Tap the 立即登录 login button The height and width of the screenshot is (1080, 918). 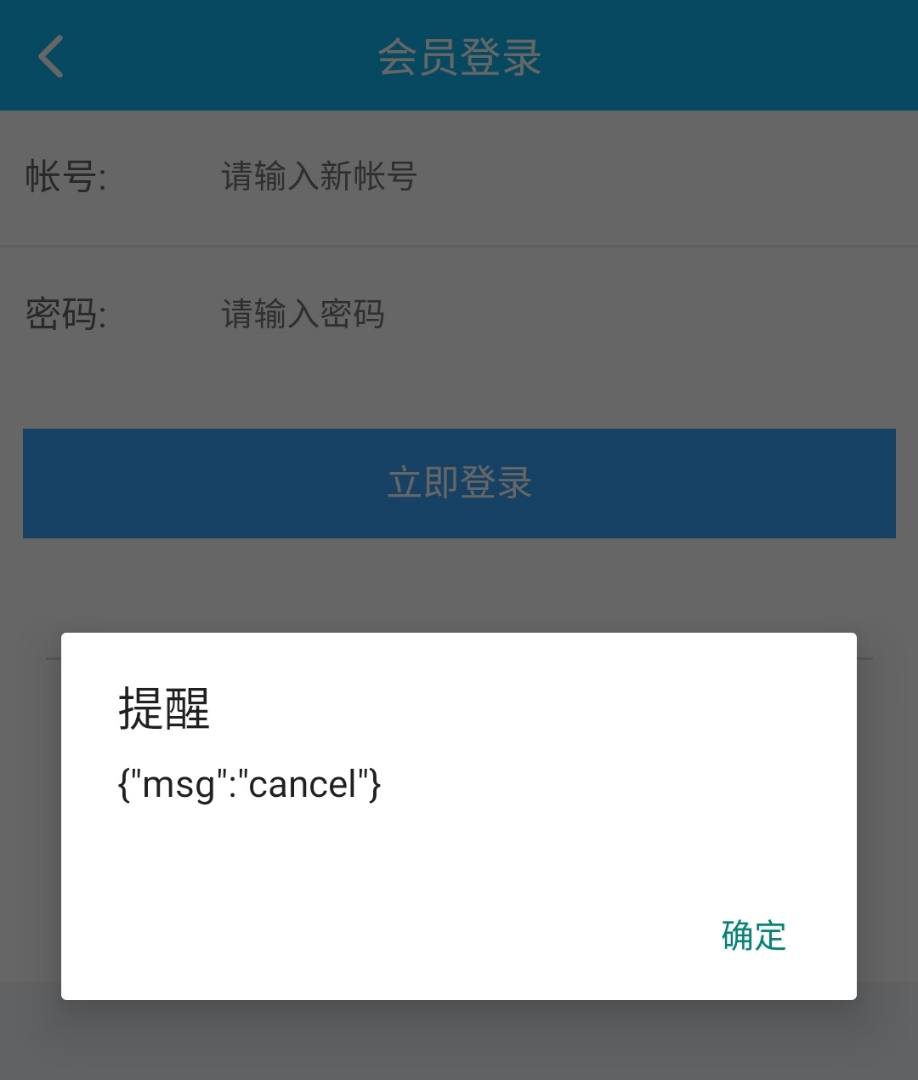click(x=459, y=483)
